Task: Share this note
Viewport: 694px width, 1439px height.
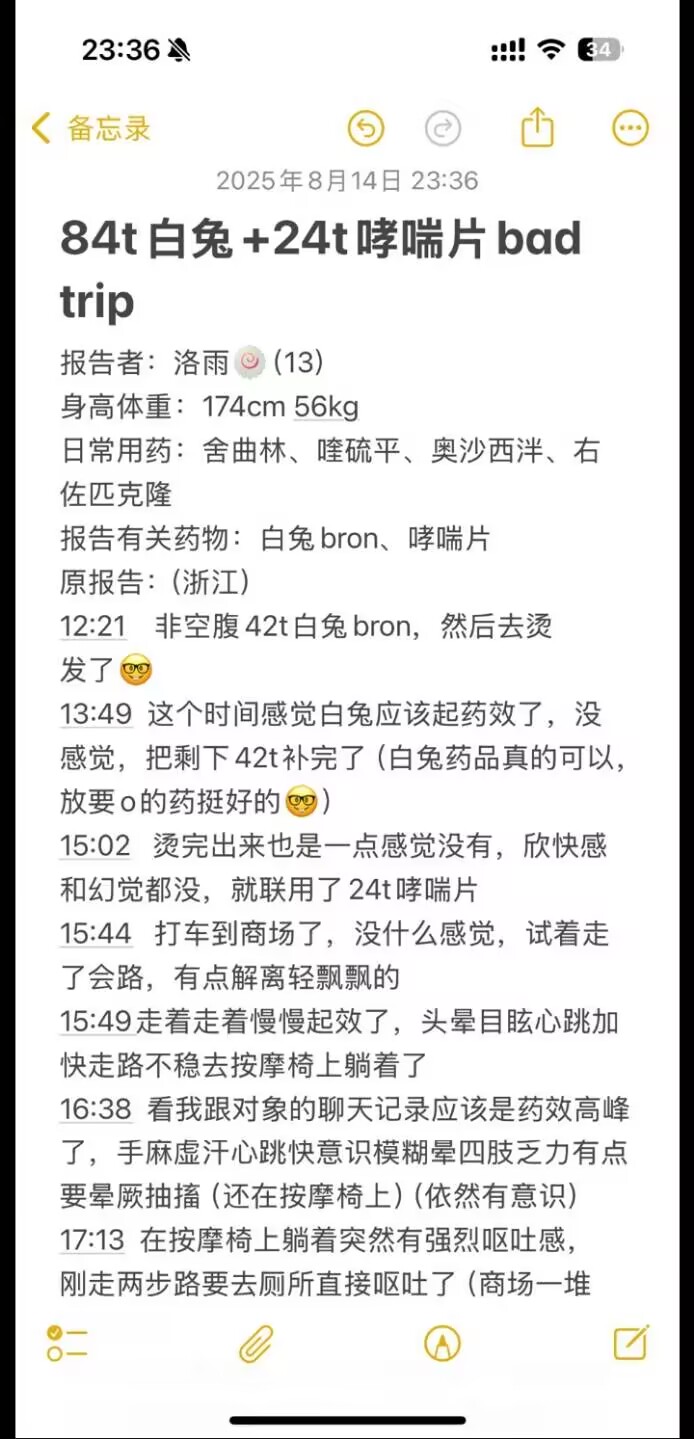Action: coord(537,127)
